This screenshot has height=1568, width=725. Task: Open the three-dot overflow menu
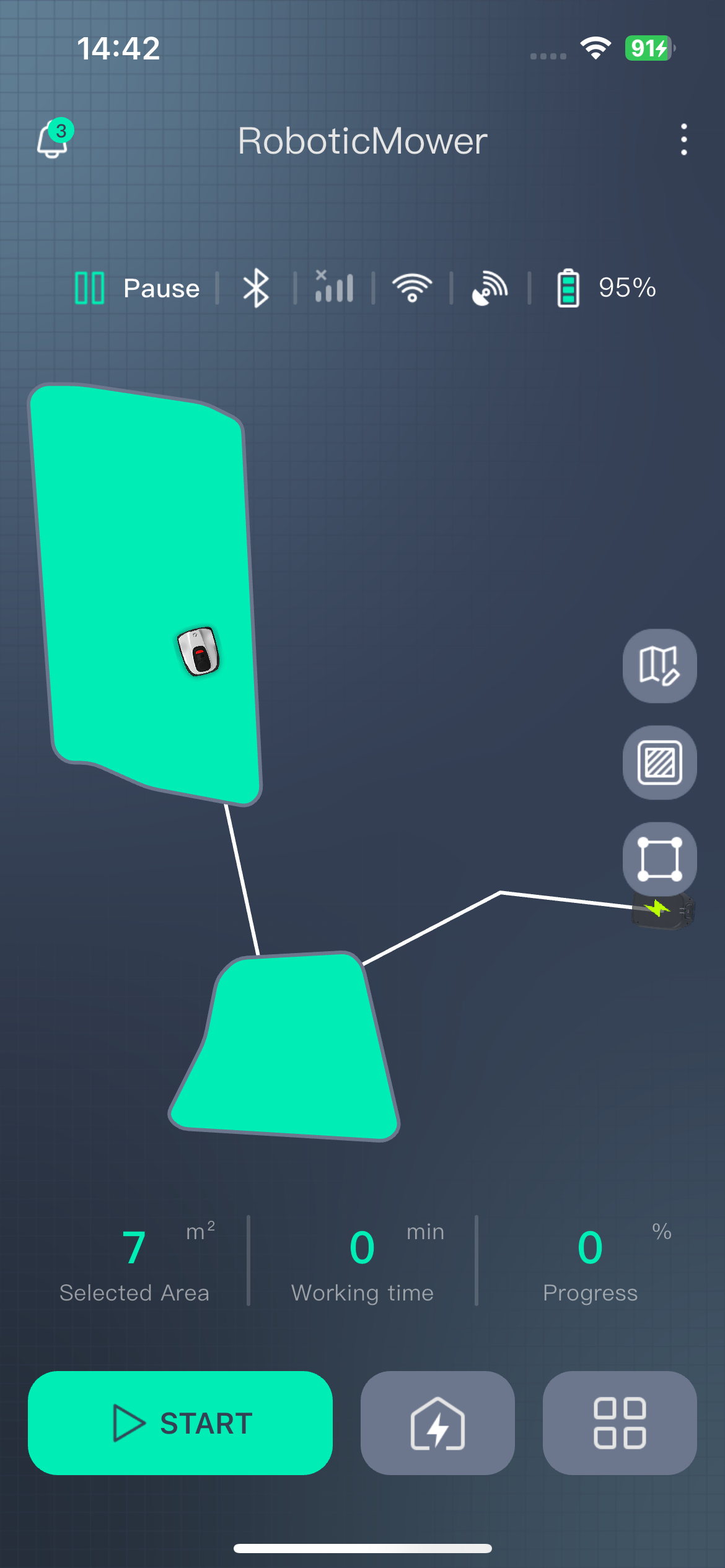point(683,140)
